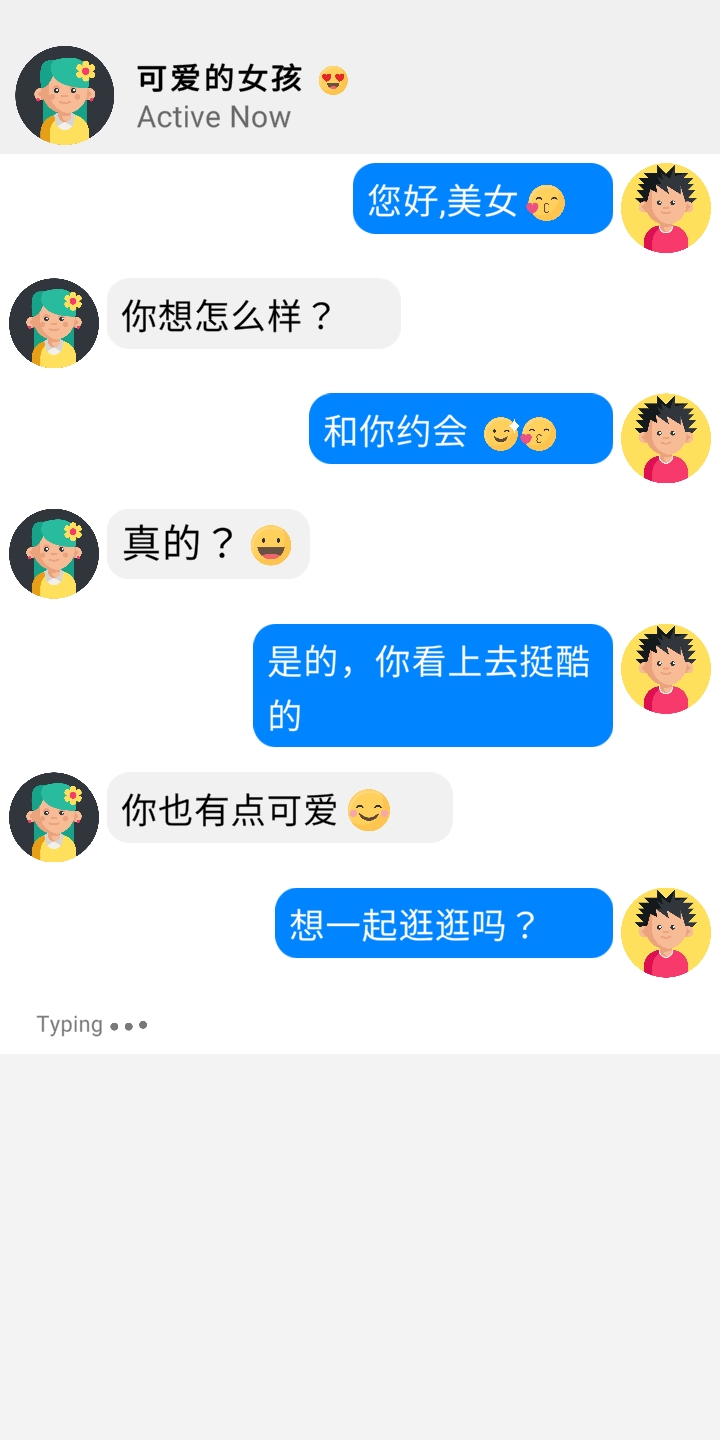Select the '是的，你看上去挺酷的' bubble

(x=432, y=685)
